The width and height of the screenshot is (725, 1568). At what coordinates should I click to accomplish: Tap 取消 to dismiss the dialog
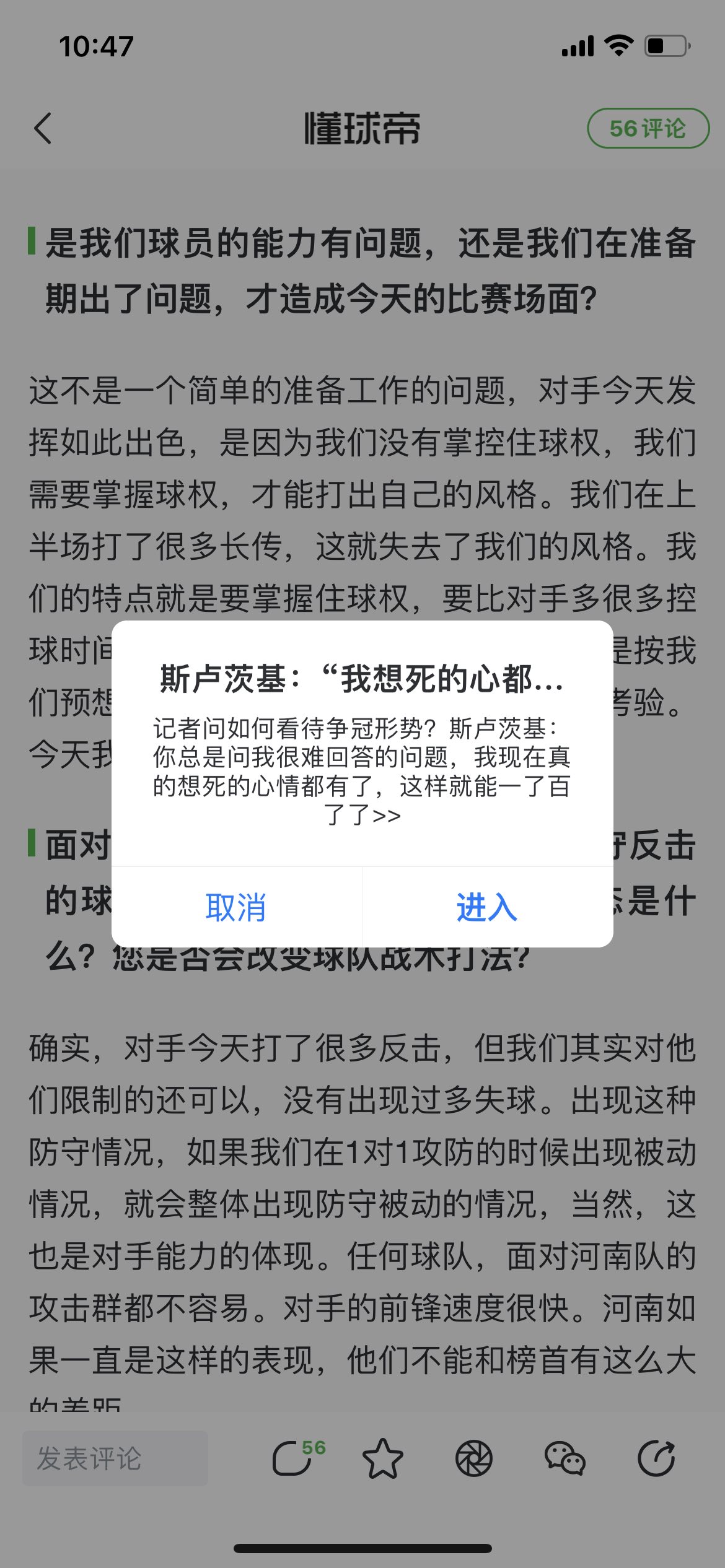click(236, 907)
